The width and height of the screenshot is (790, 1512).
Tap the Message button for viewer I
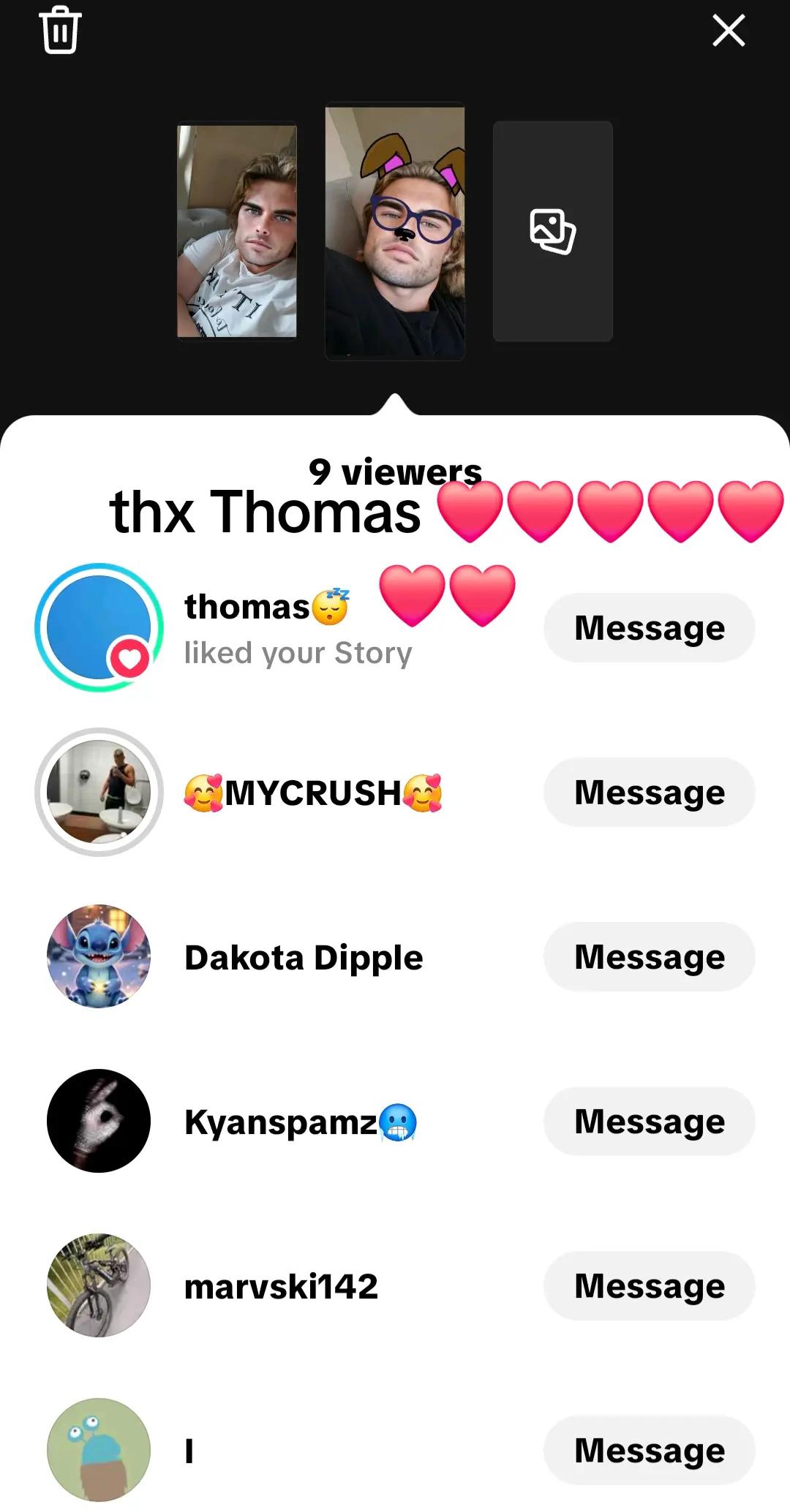point(650,1450)
